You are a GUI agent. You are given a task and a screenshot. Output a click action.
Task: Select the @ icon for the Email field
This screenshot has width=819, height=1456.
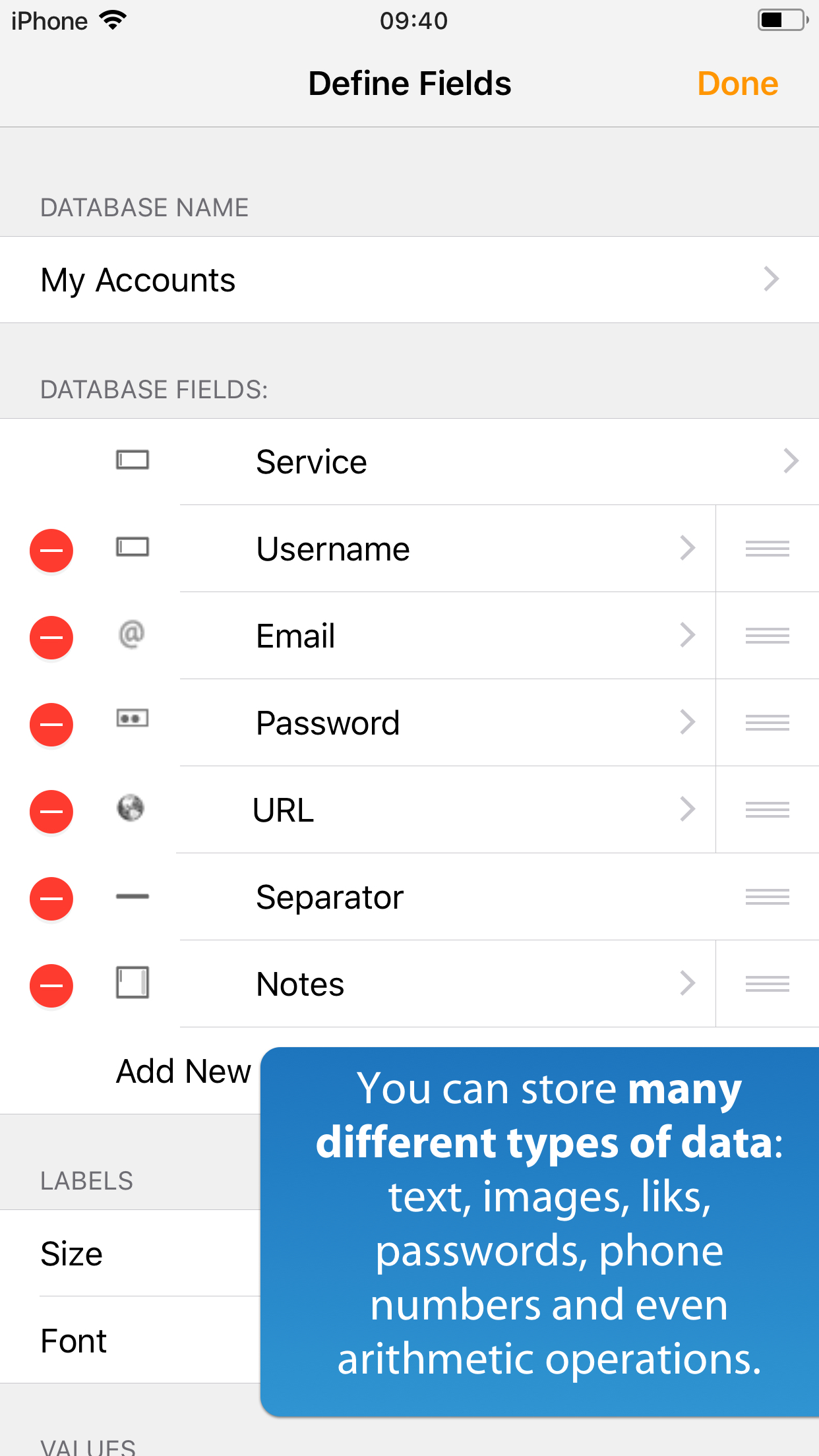[132, 635]
